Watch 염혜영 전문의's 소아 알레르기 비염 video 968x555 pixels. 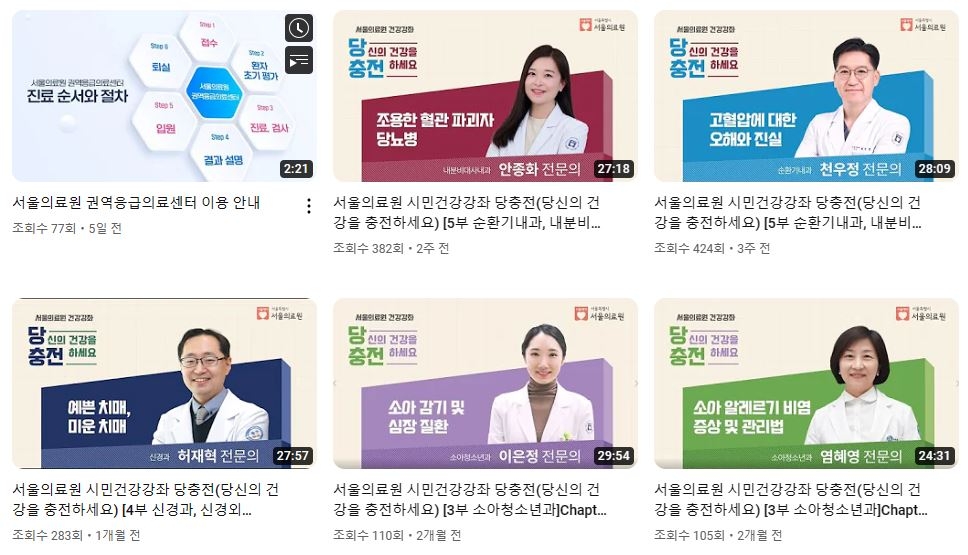click(x=806, y=384)
